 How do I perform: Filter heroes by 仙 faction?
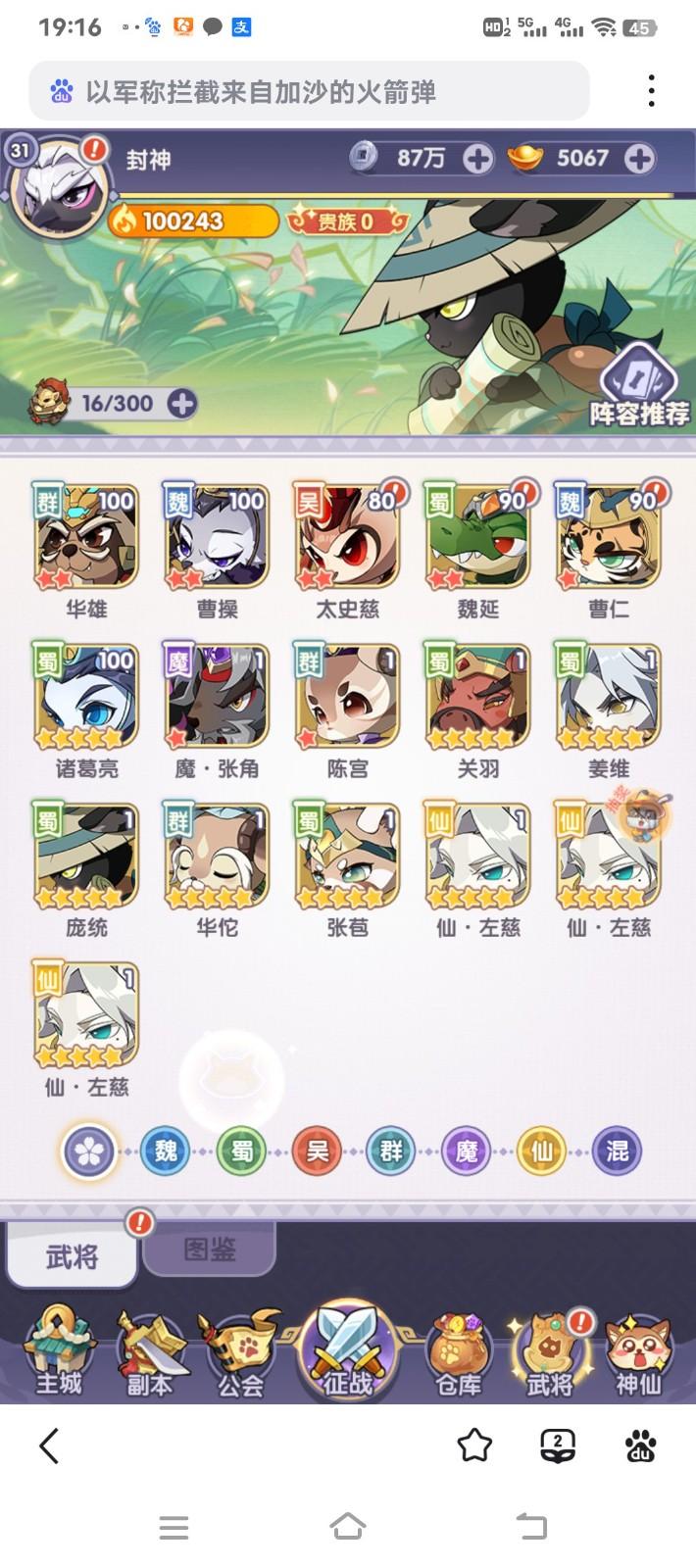(541, 1150)
